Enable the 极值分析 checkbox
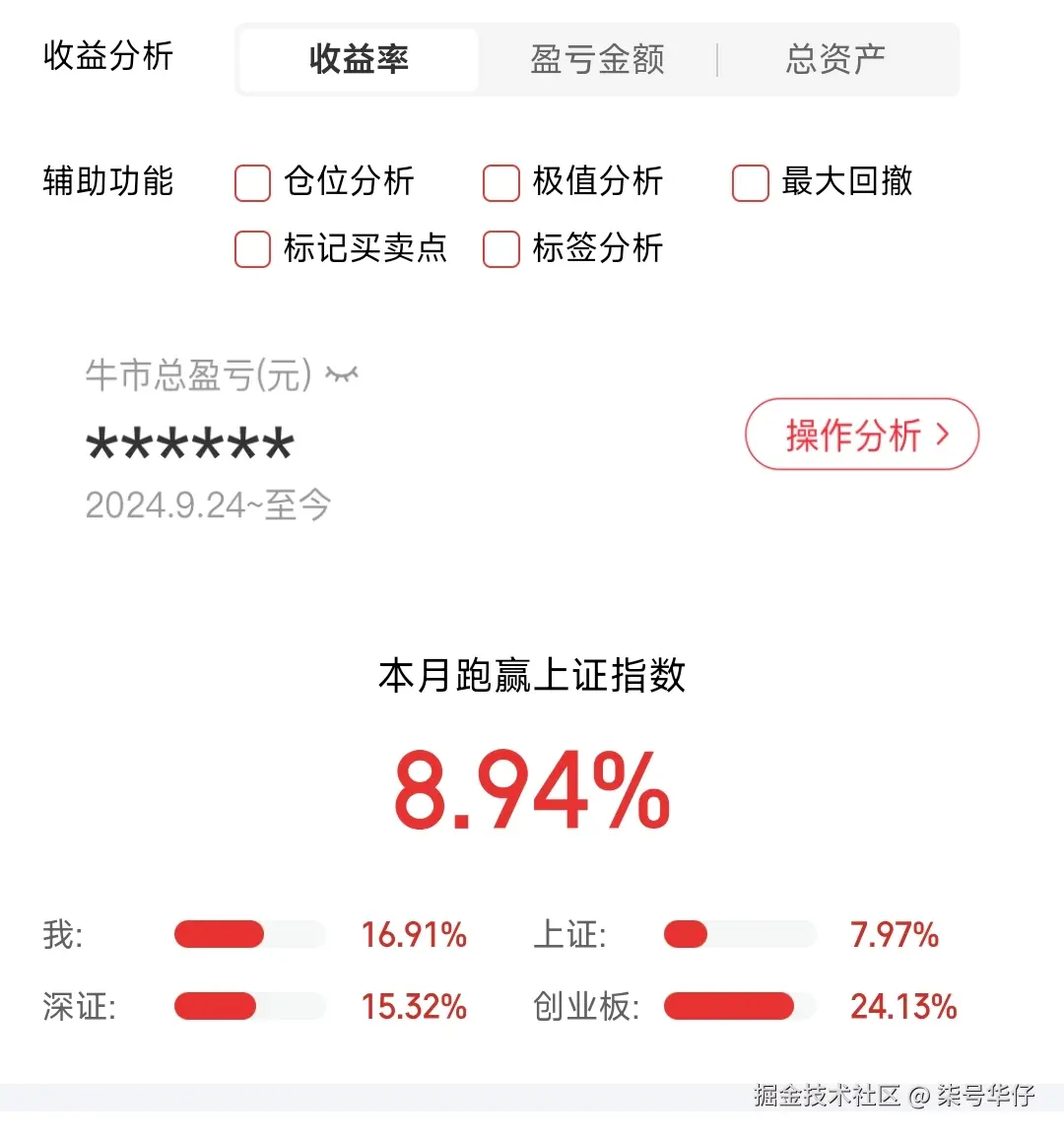Screen dimensions: 1064x1138 point(500,182)
